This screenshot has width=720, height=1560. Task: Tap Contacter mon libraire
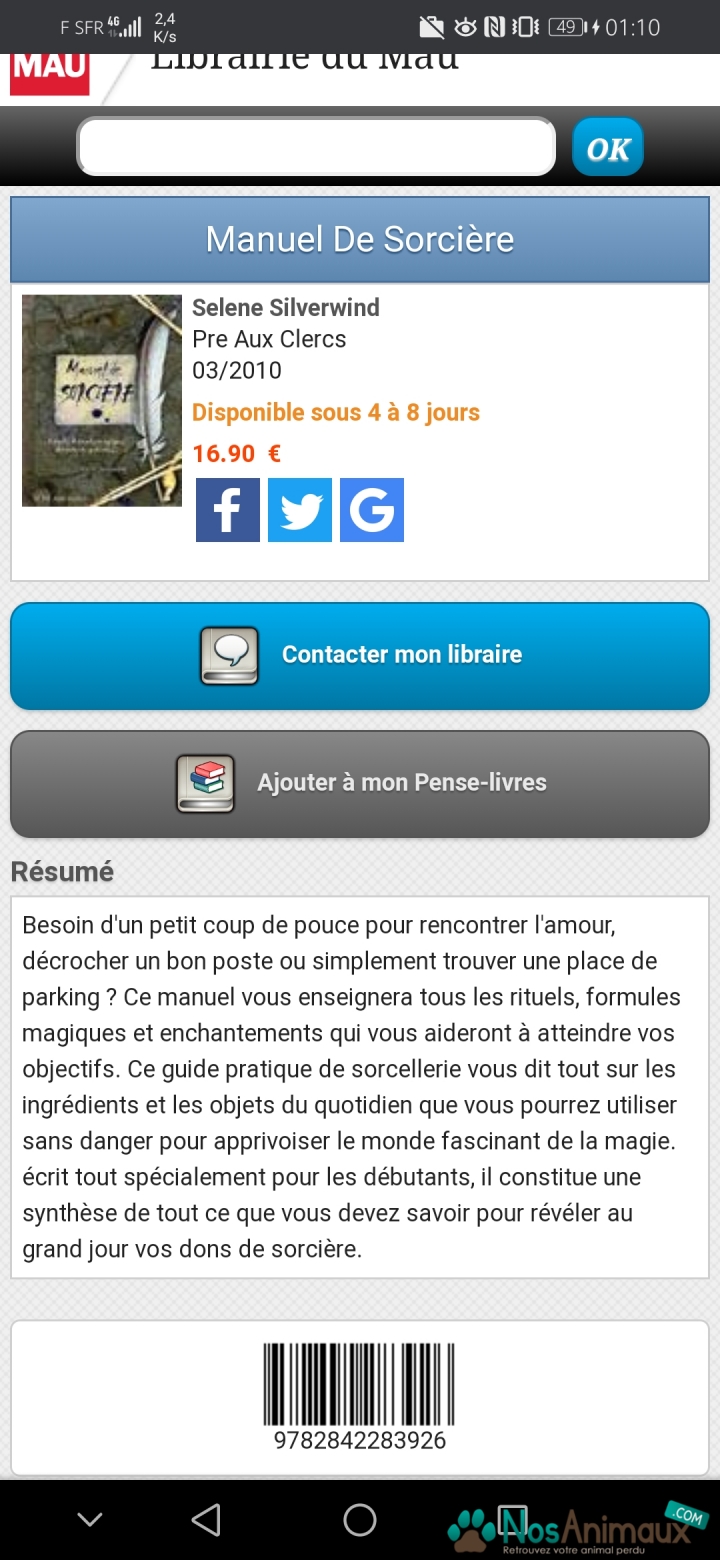click(360, 656)
